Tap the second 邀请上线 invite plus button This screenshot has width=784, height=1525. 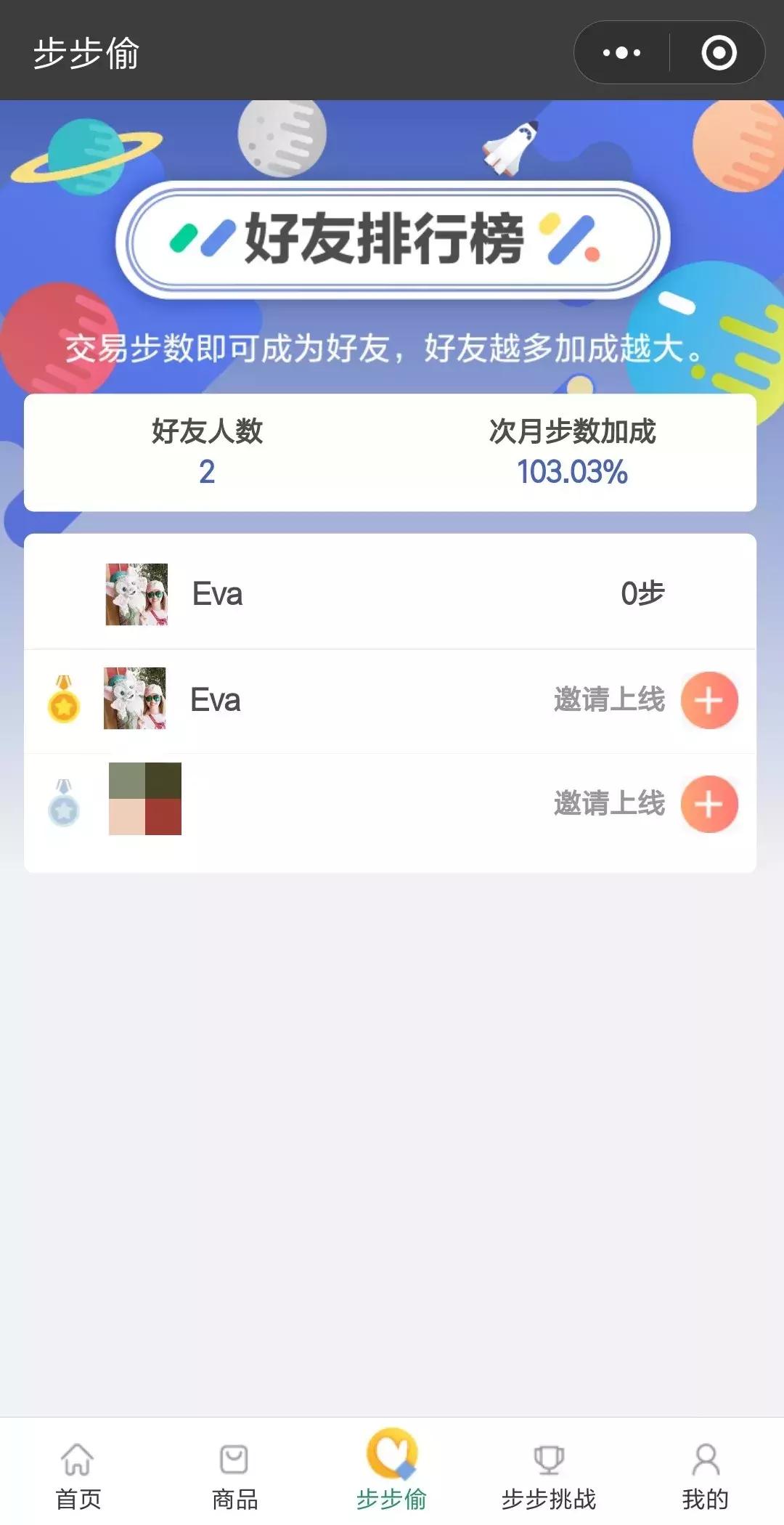(709, 805)
